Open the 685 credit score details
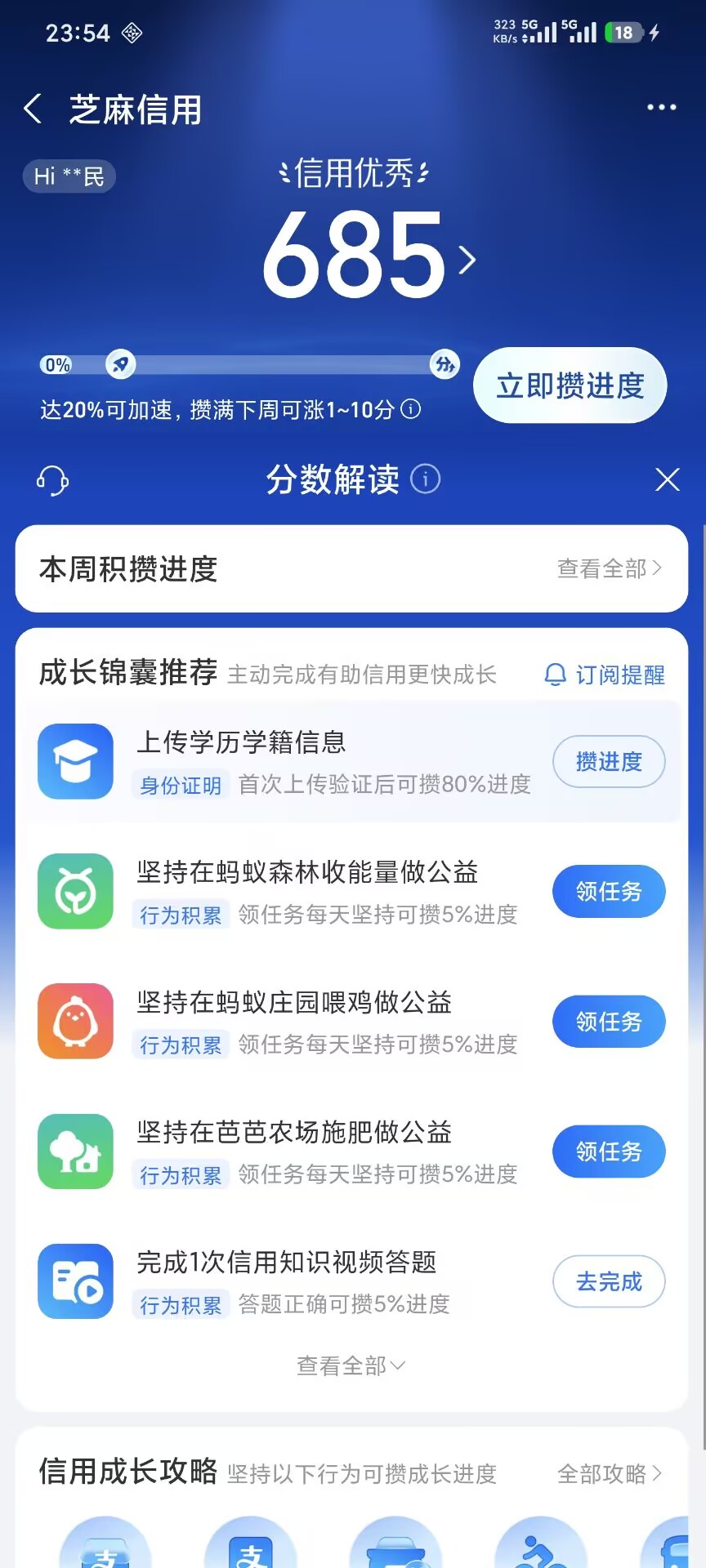 coord(369,257)
